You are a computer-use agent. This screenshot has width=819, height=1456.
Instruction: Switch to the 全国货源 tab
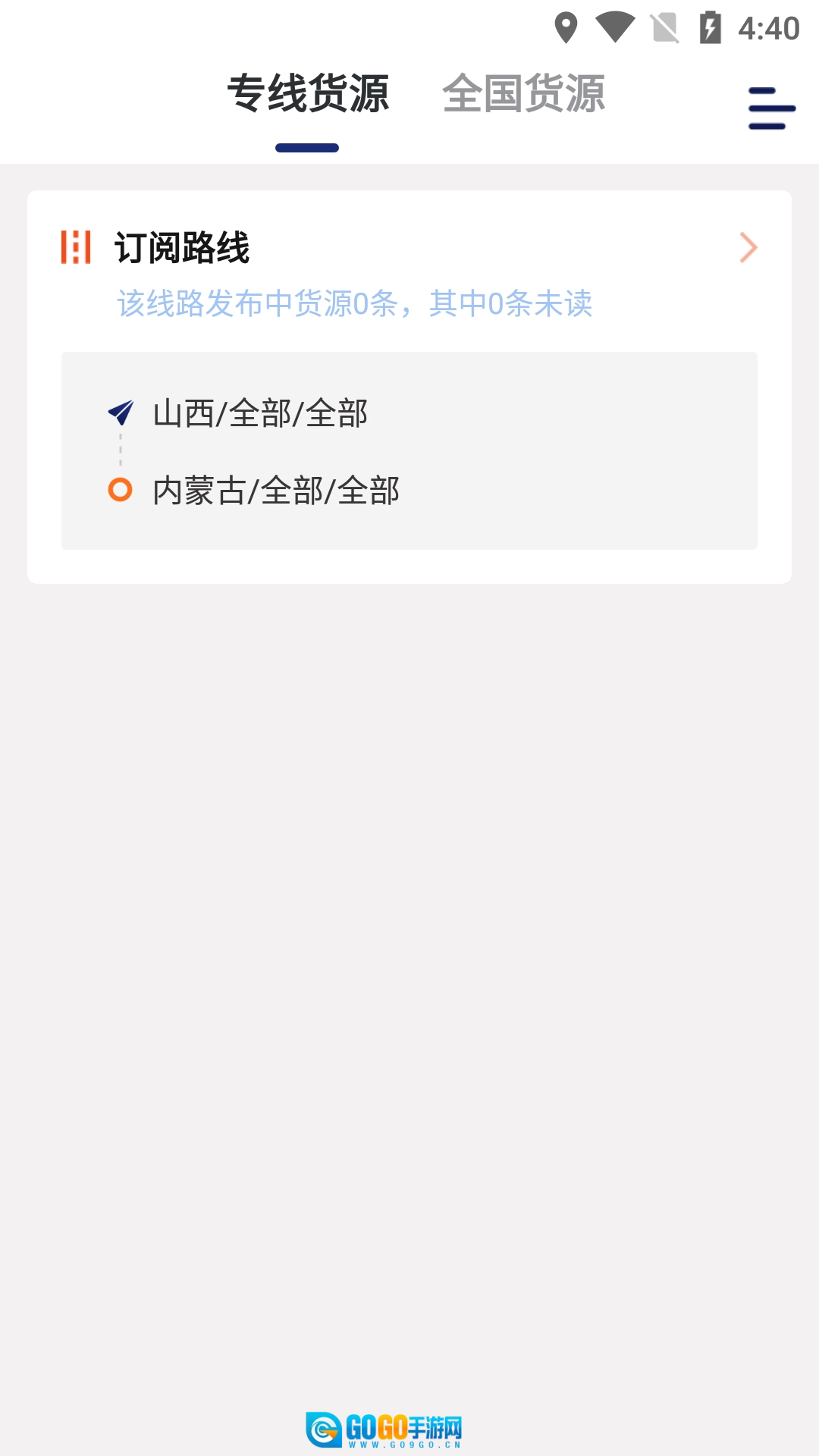(523, 95)
